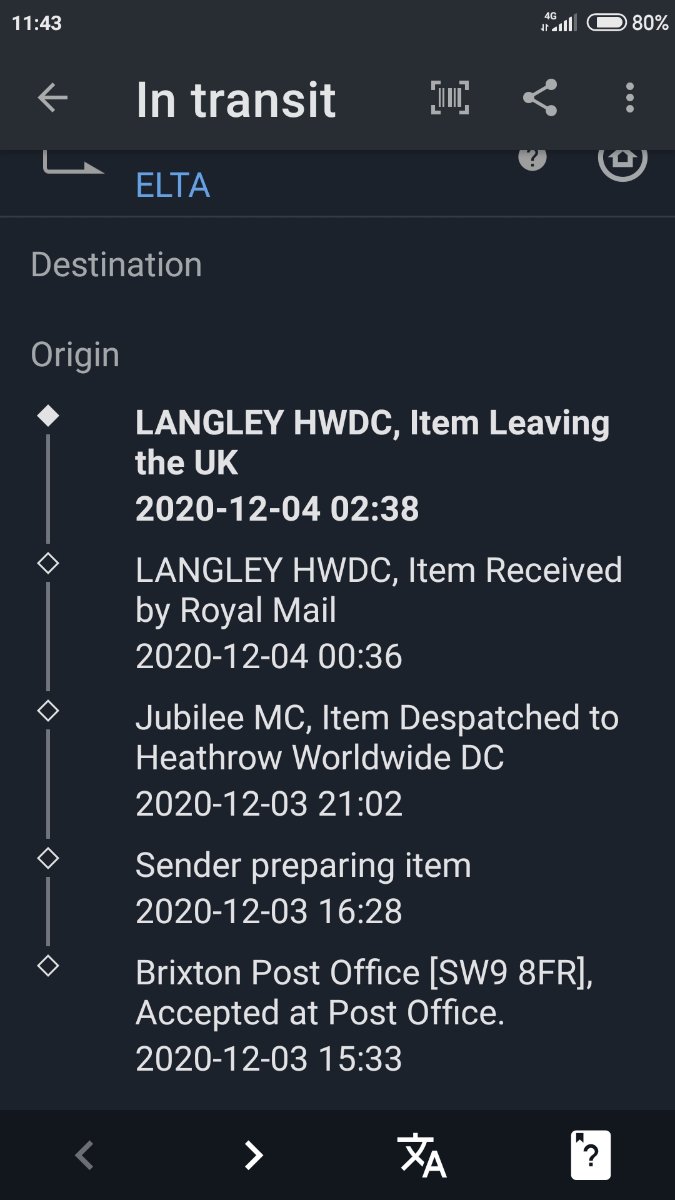The height and width of the screenshot is (1200, 675).
Task: Open the question mark help icon
Action: (x=533, y=158)
